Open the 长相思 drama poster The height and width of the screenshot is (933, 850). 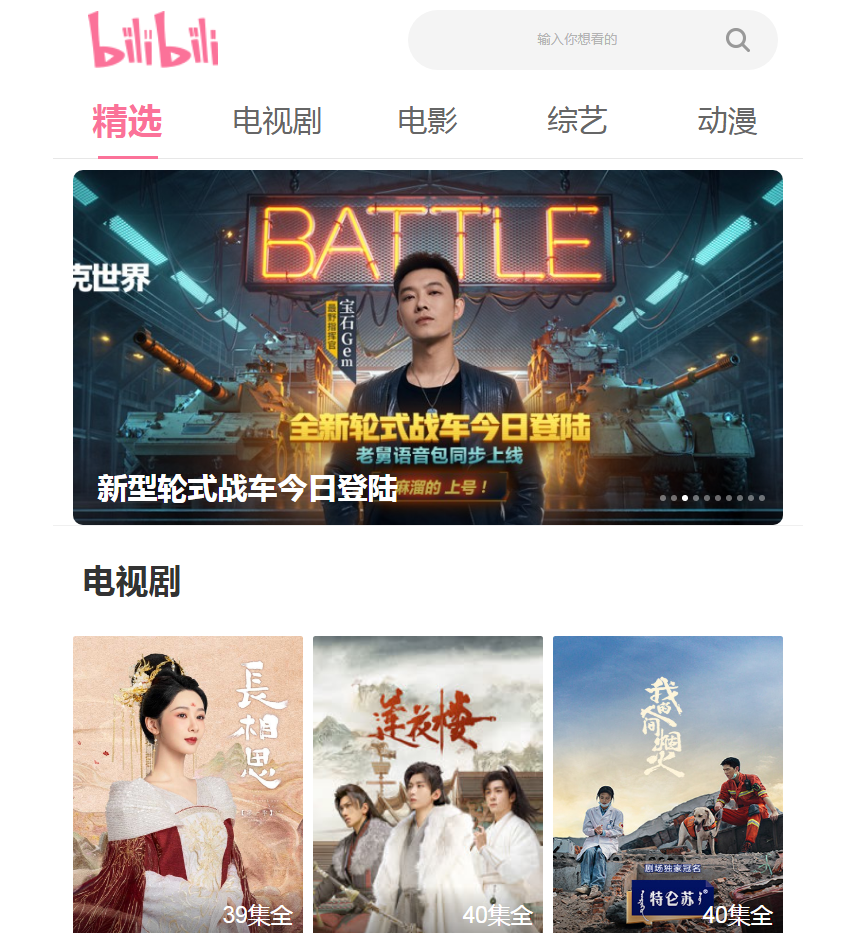[188, 784]
